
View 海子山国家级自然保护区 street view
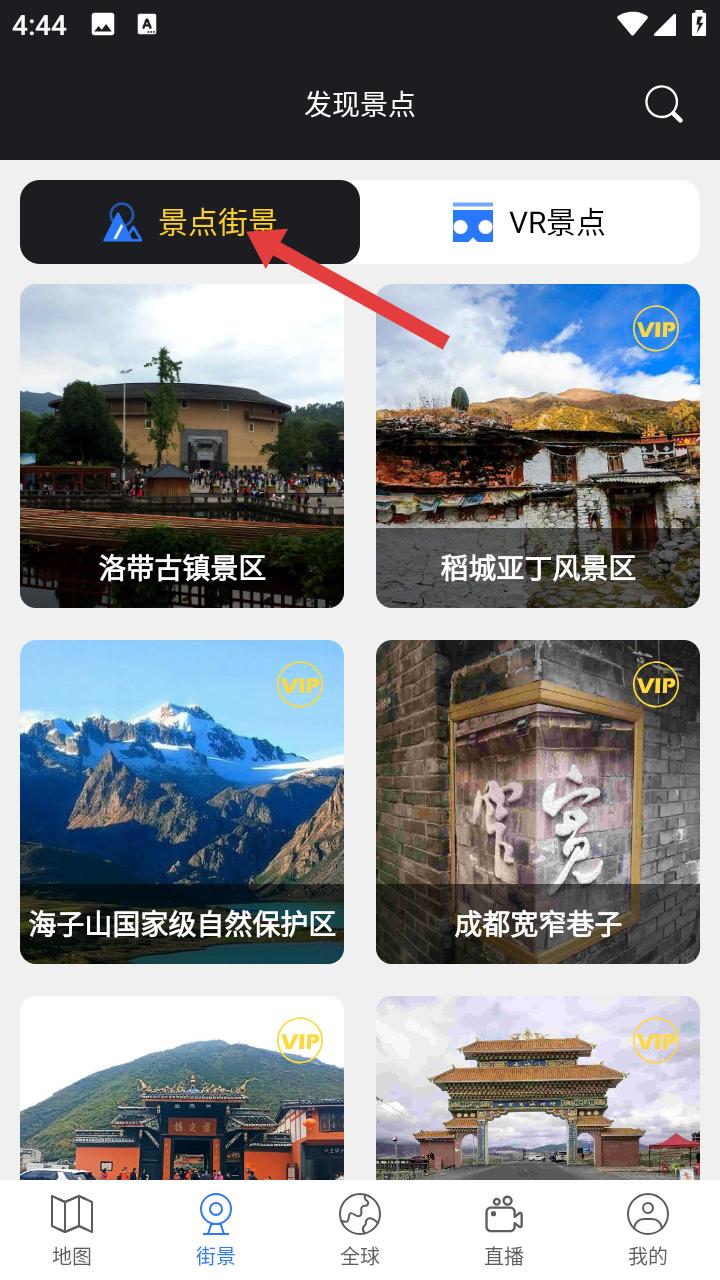(x=182, y=802)
